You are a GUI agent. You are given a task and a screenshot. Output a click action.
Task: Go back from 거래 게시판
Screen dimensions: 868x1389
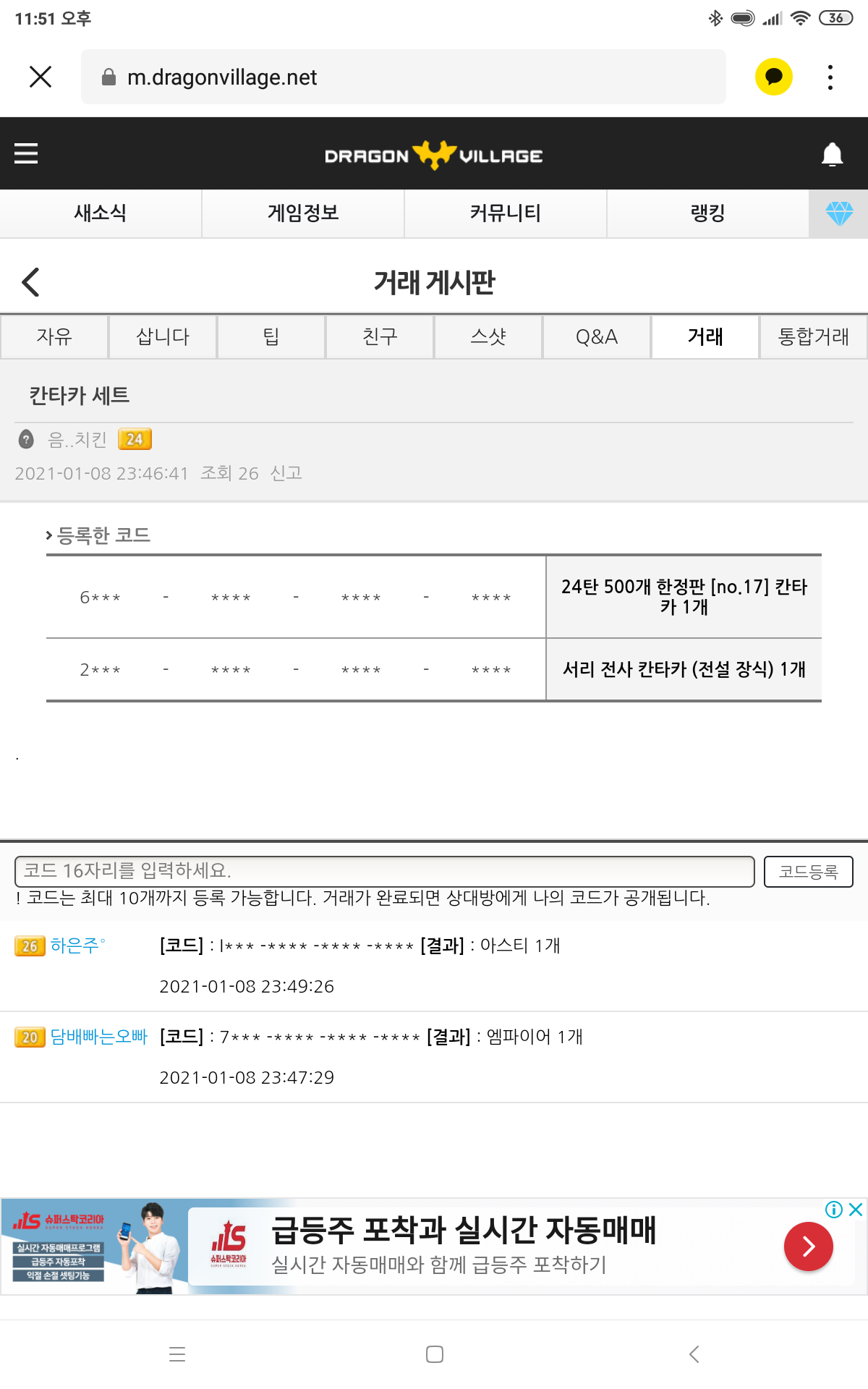pyautogui.click(x=30, y=282)
